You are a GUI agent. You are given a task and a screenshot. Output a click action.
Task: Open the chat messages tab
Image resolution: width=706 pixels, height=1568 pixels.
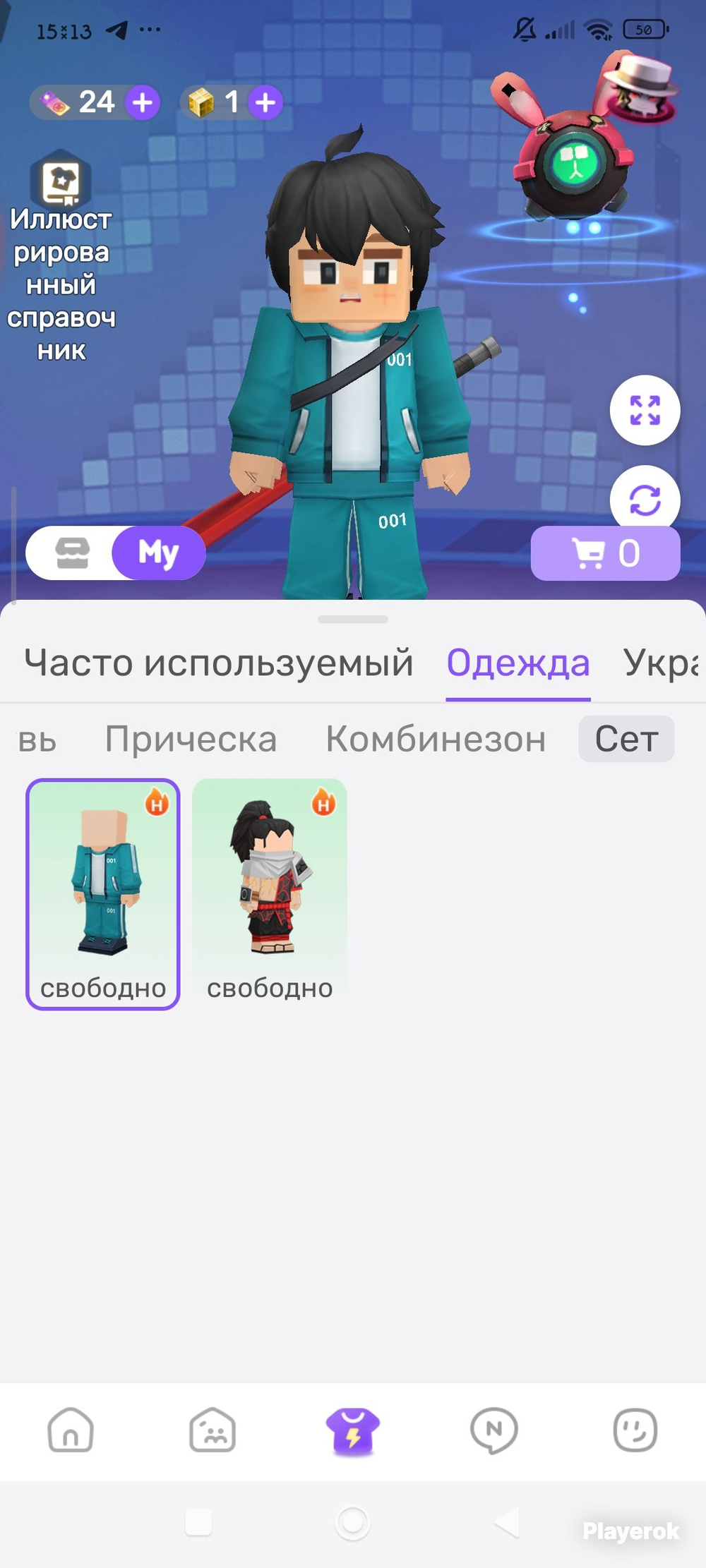point(493,1431)
